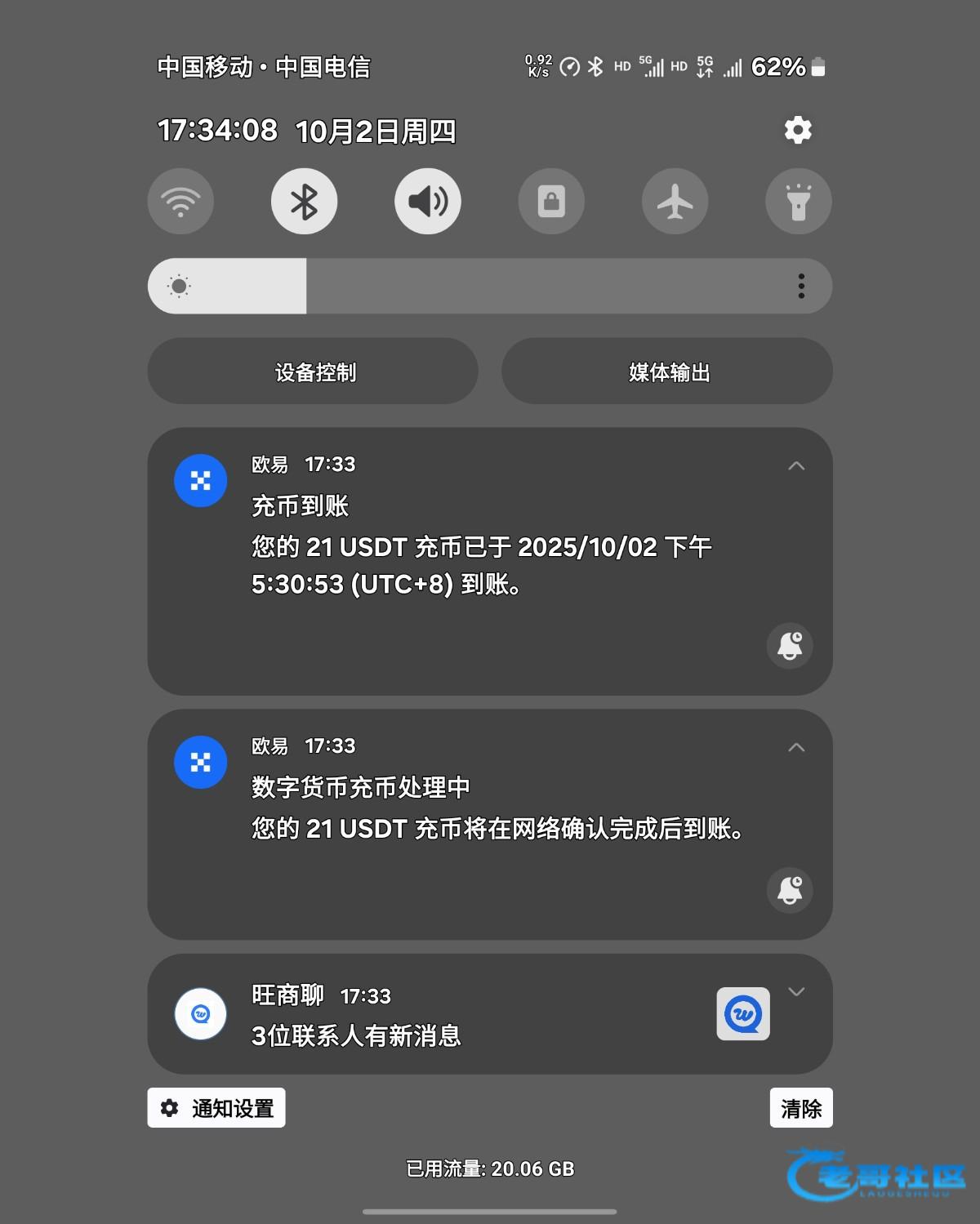Clear all notifications with 清除
The image size is (980, 1224).
[800, 1108]
